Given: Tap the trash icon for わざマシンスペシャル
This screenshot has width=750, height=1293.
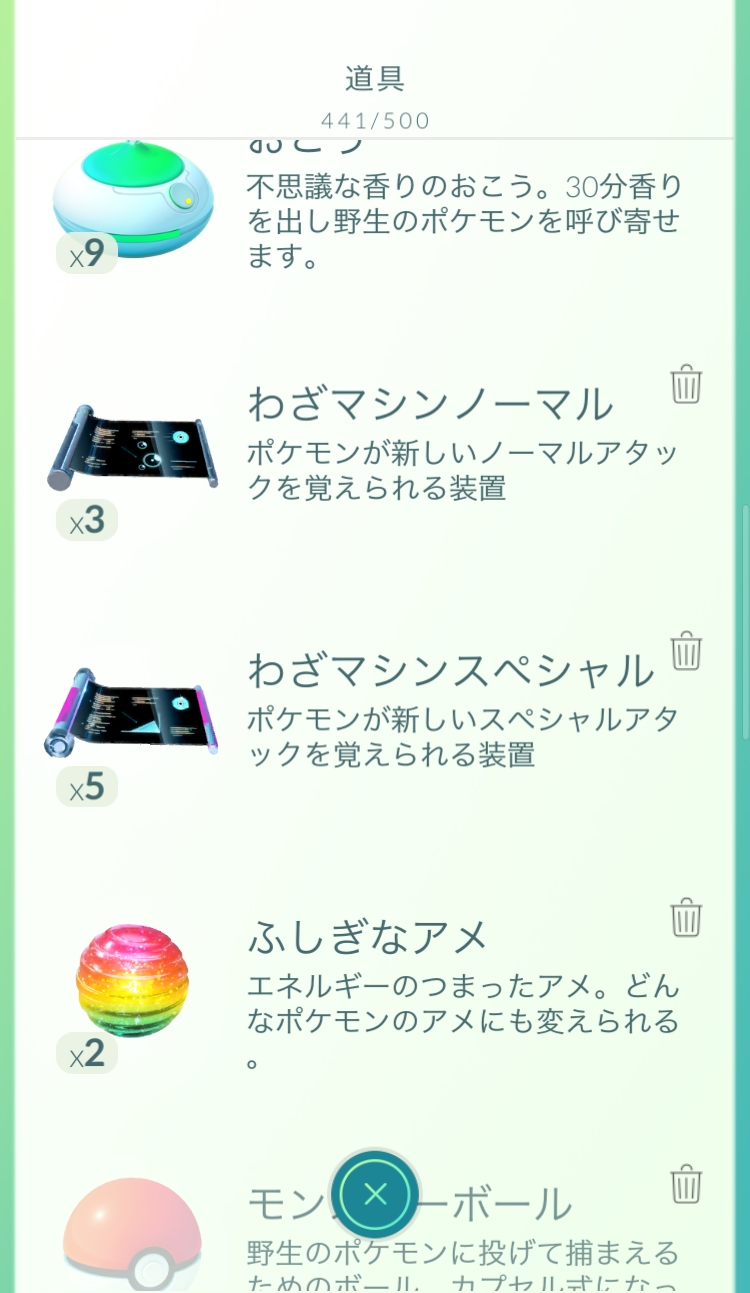Looking at the screenshot, I should 686,650.
